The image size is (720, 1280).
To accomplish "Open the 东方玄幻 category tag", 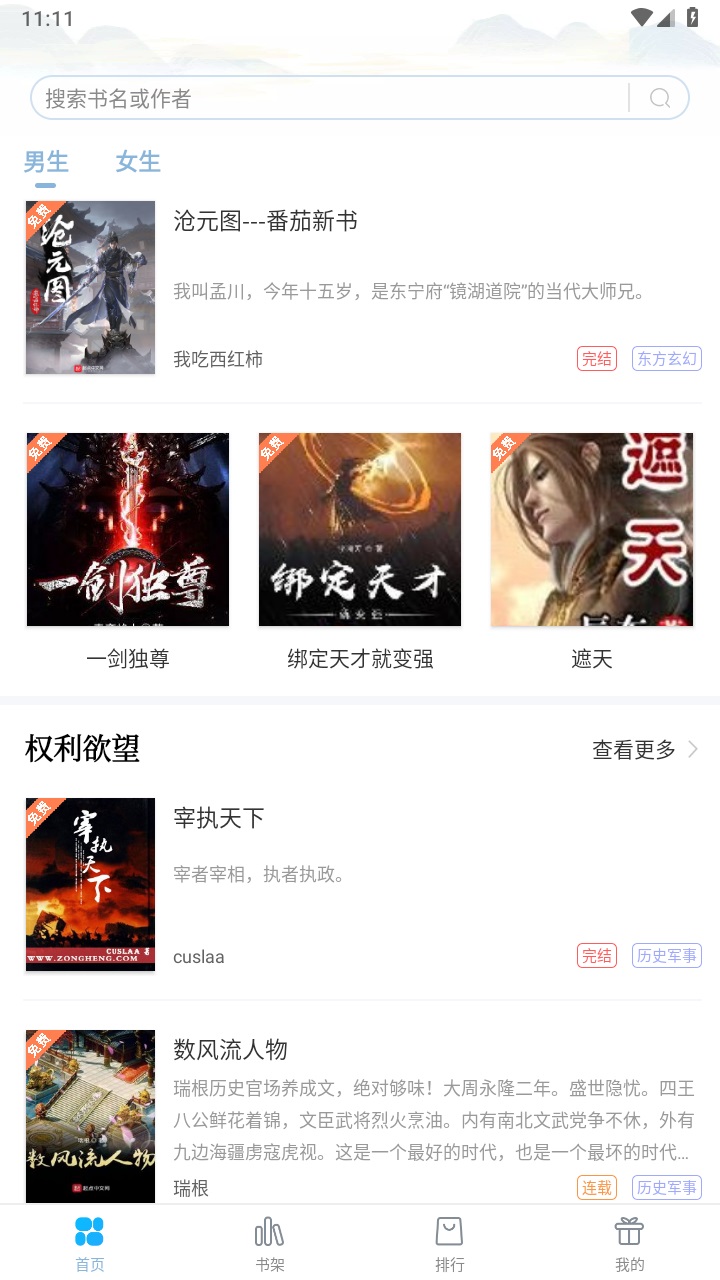I will (x=666, y=358).
